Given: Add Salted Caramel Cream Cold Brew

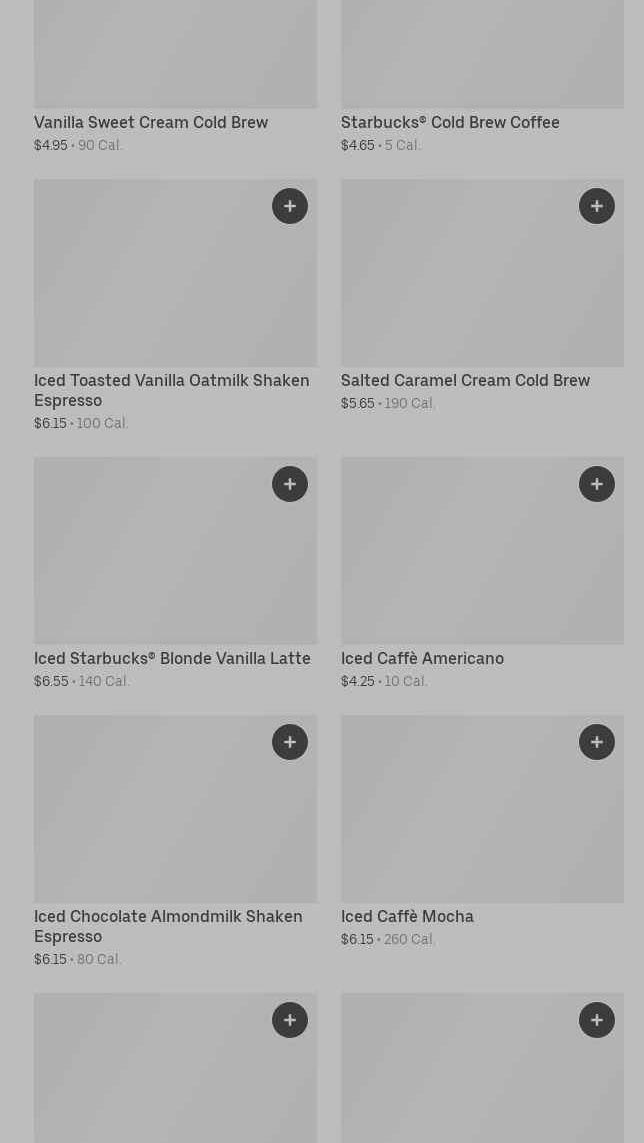Looking at the screenshot, I should tap(597, 206).
